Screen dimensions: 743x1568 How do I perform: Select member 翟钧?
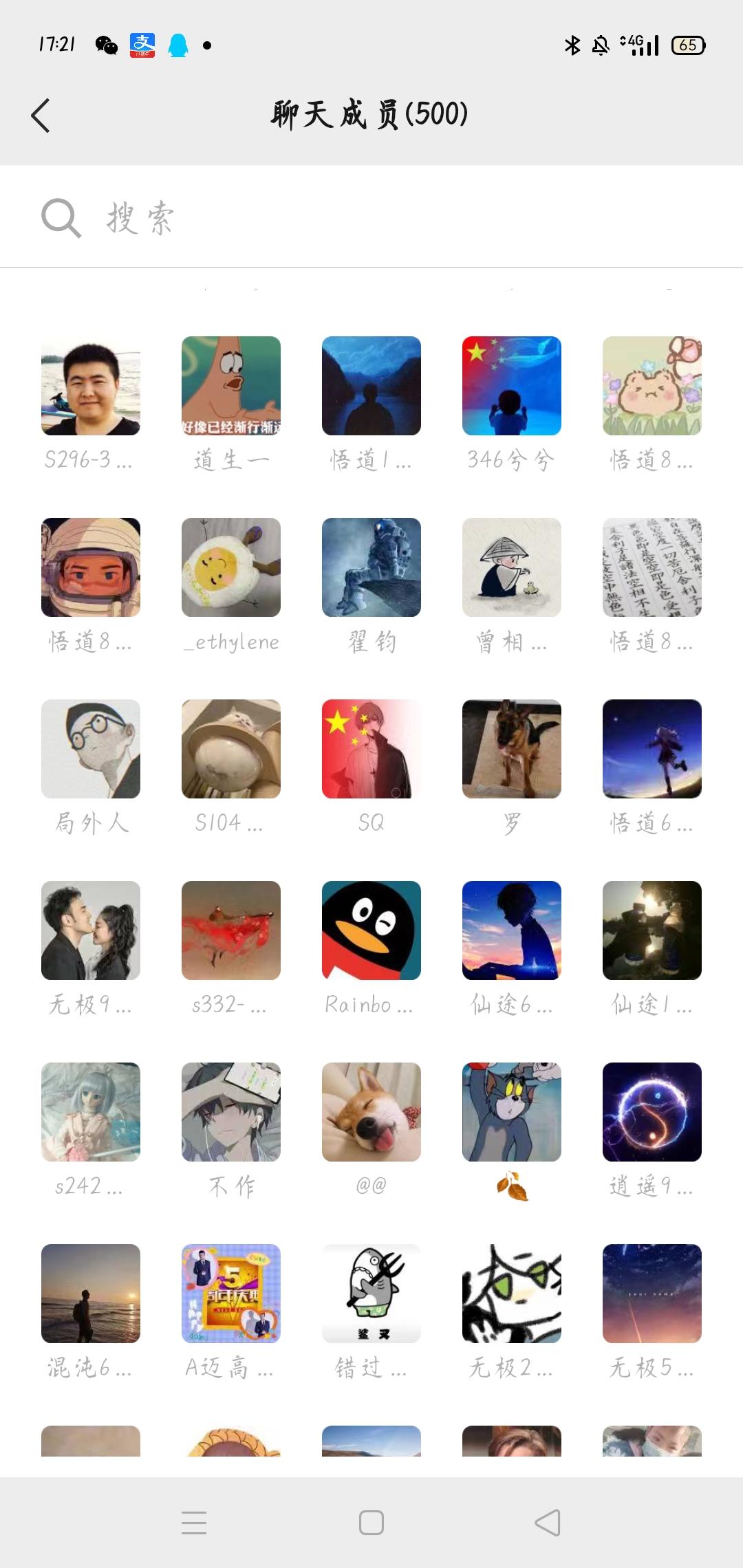pos(371,568)
